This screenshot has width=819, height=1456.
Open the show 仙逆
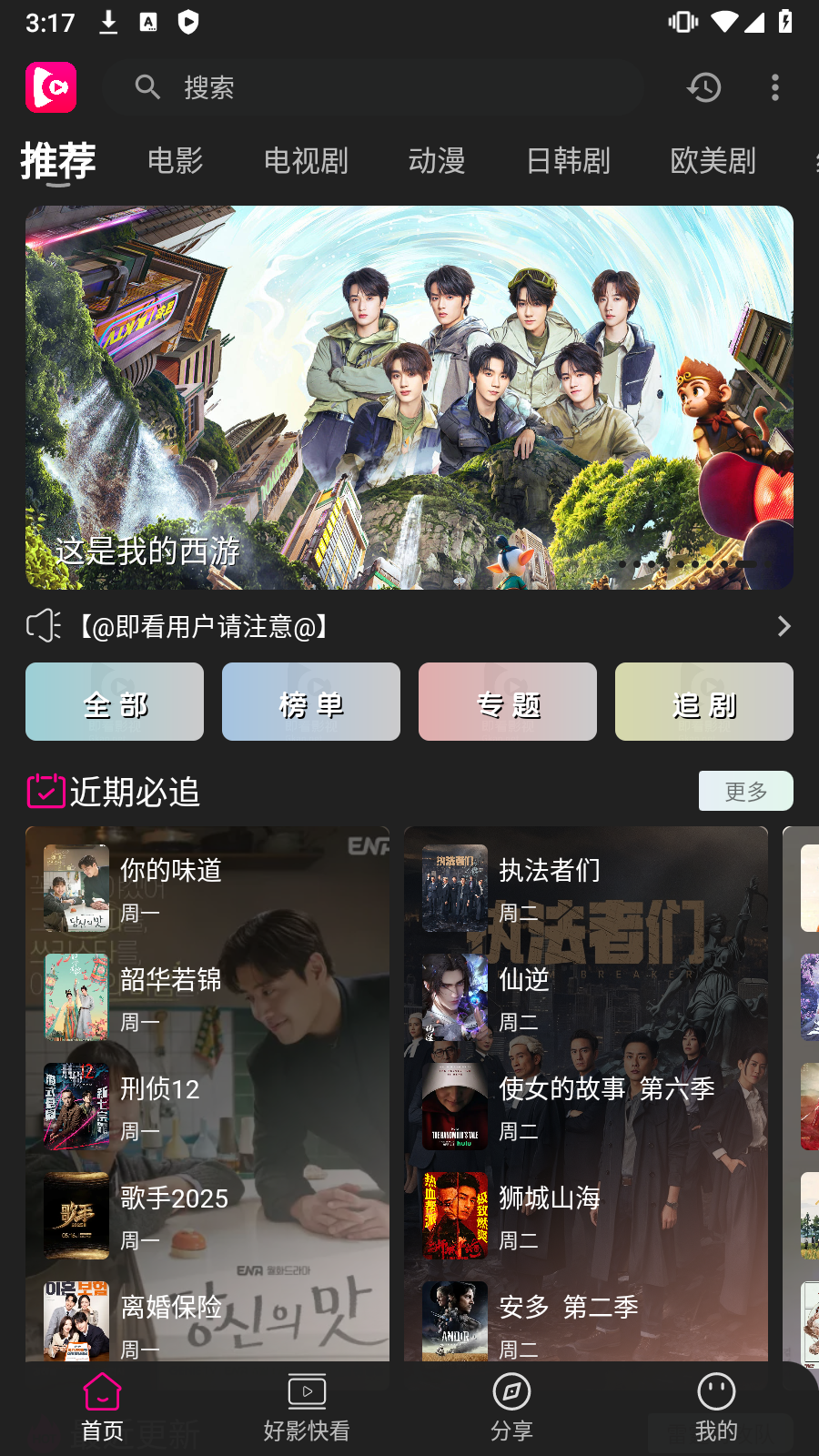point(523,996)
